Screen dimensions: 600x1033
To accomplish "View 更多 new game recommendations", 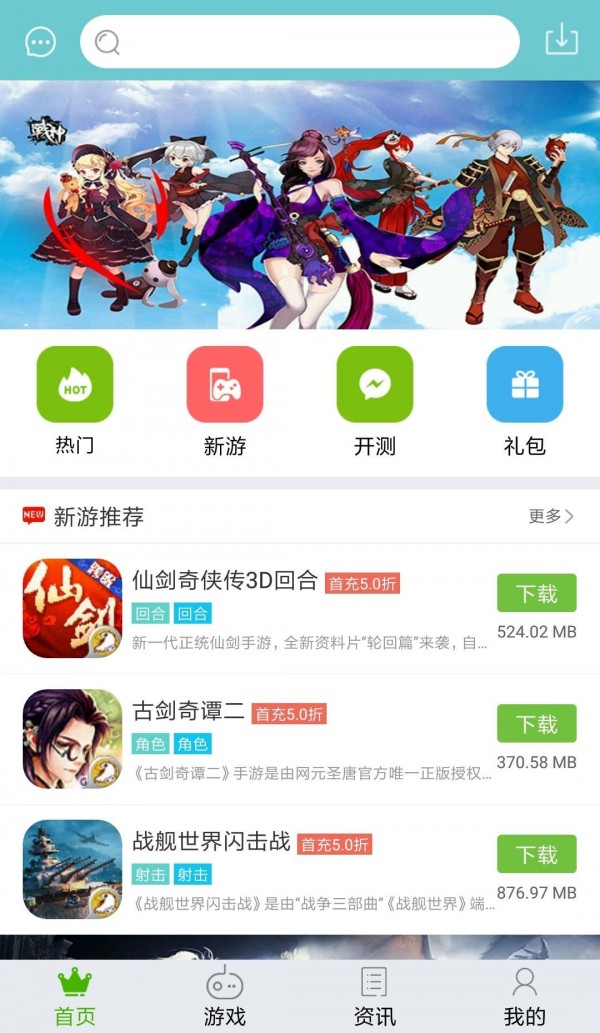I will [x=551, y=516].
